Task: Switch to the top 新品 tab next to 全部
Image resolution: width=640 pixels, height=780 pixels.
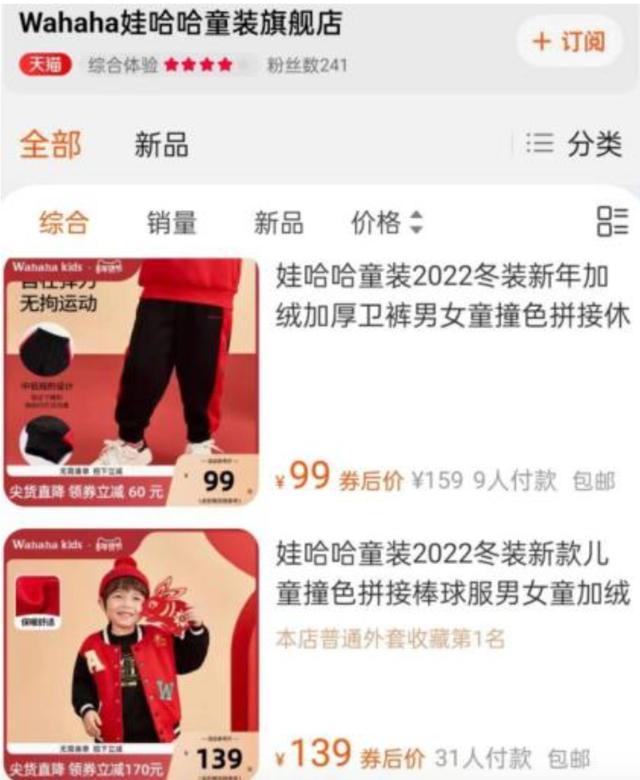Action: point(161,144)
